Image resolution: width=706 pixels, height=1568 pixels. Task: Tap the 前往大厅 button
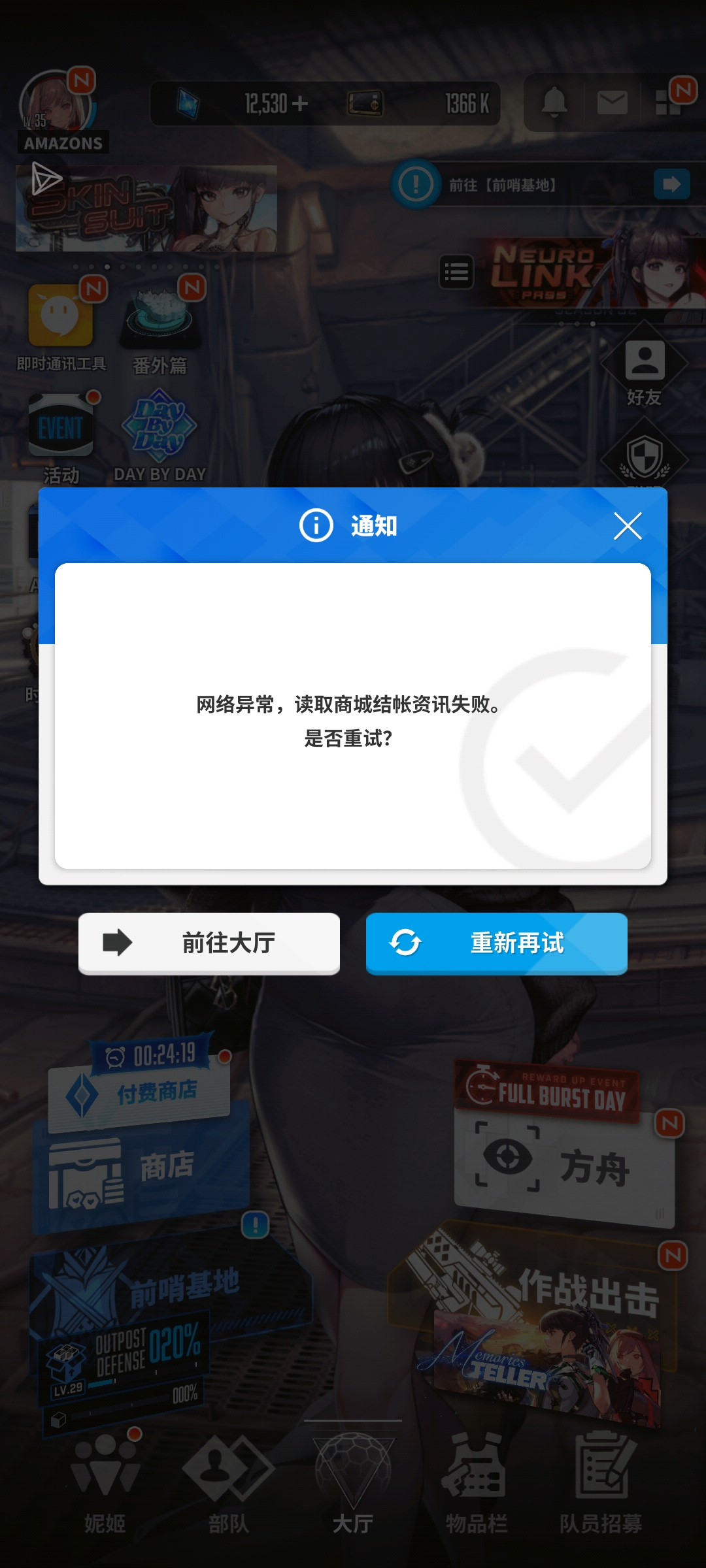pos(209,943)
